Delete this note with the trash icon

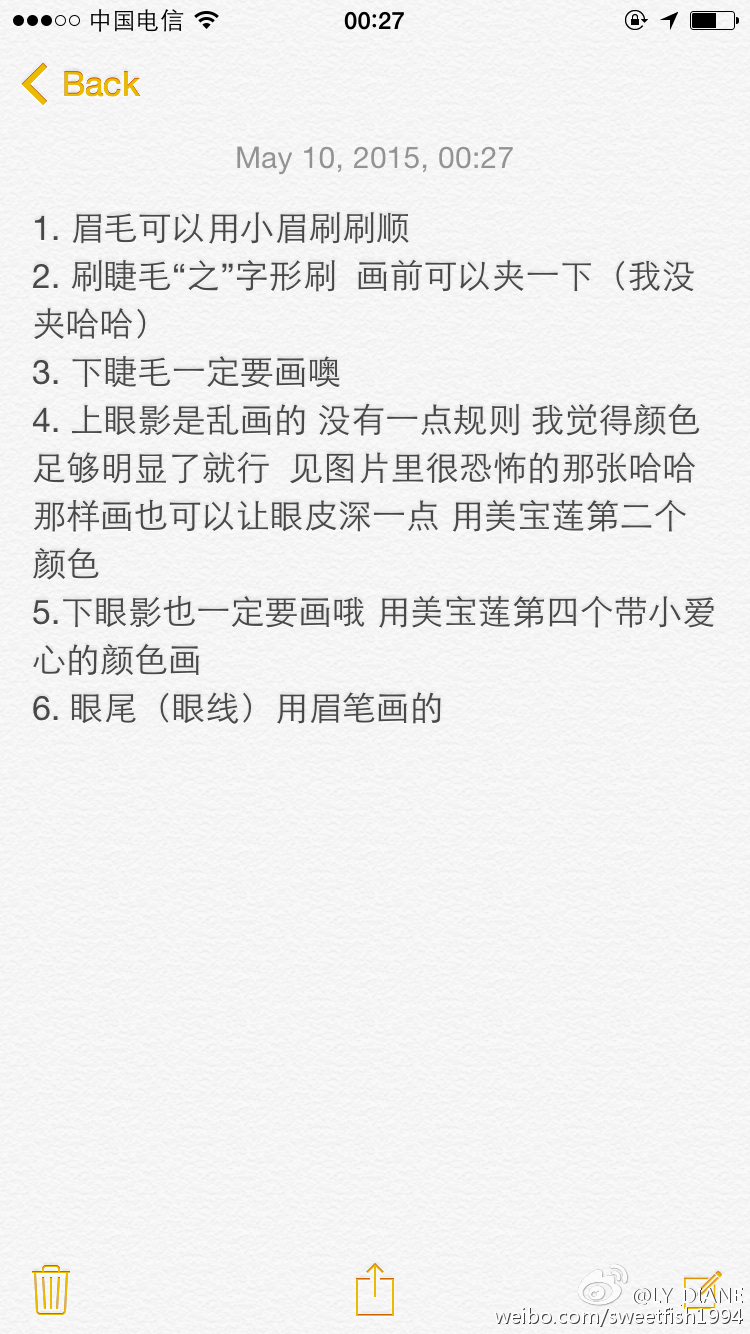click(x=50, y=1289)
